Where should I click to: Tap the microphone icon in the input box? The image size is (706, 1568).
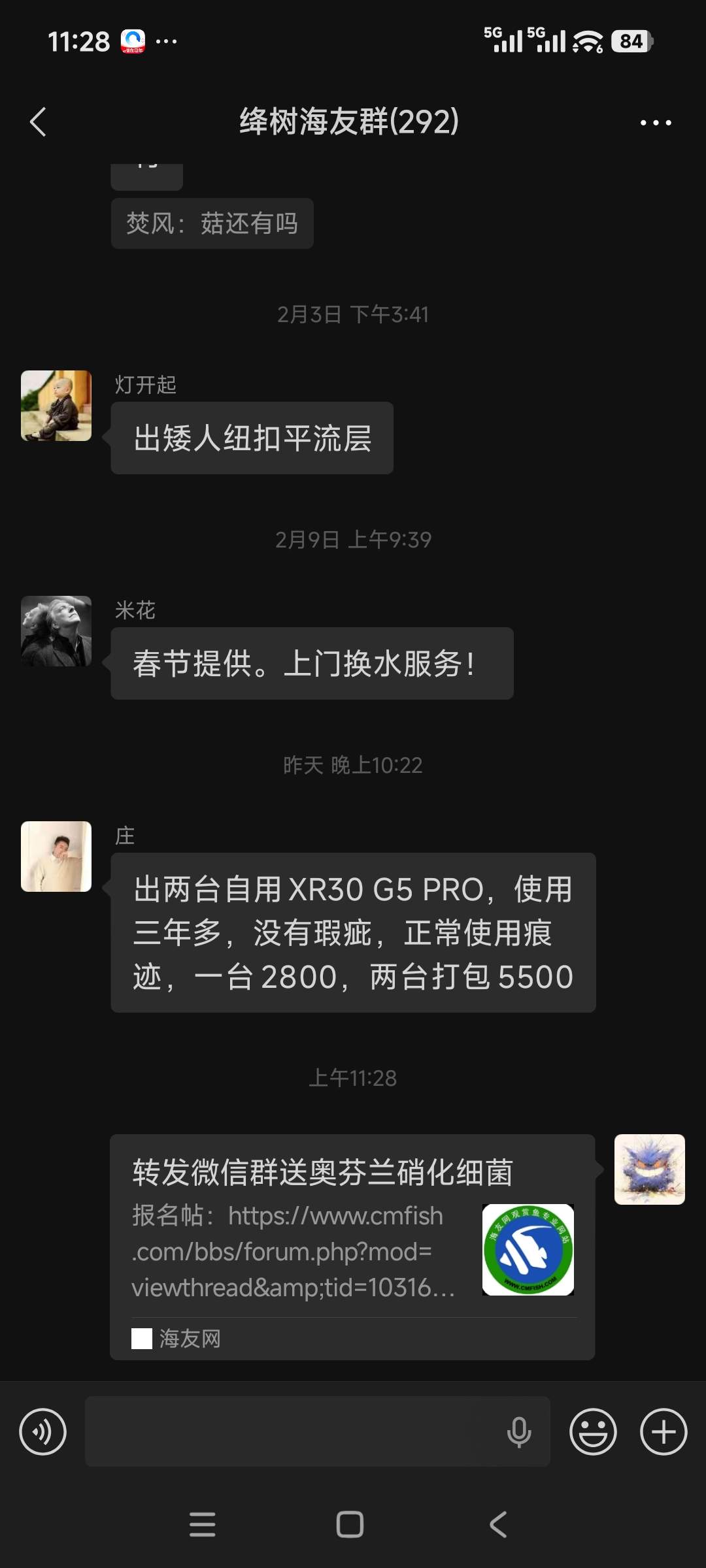[519, 1432]
